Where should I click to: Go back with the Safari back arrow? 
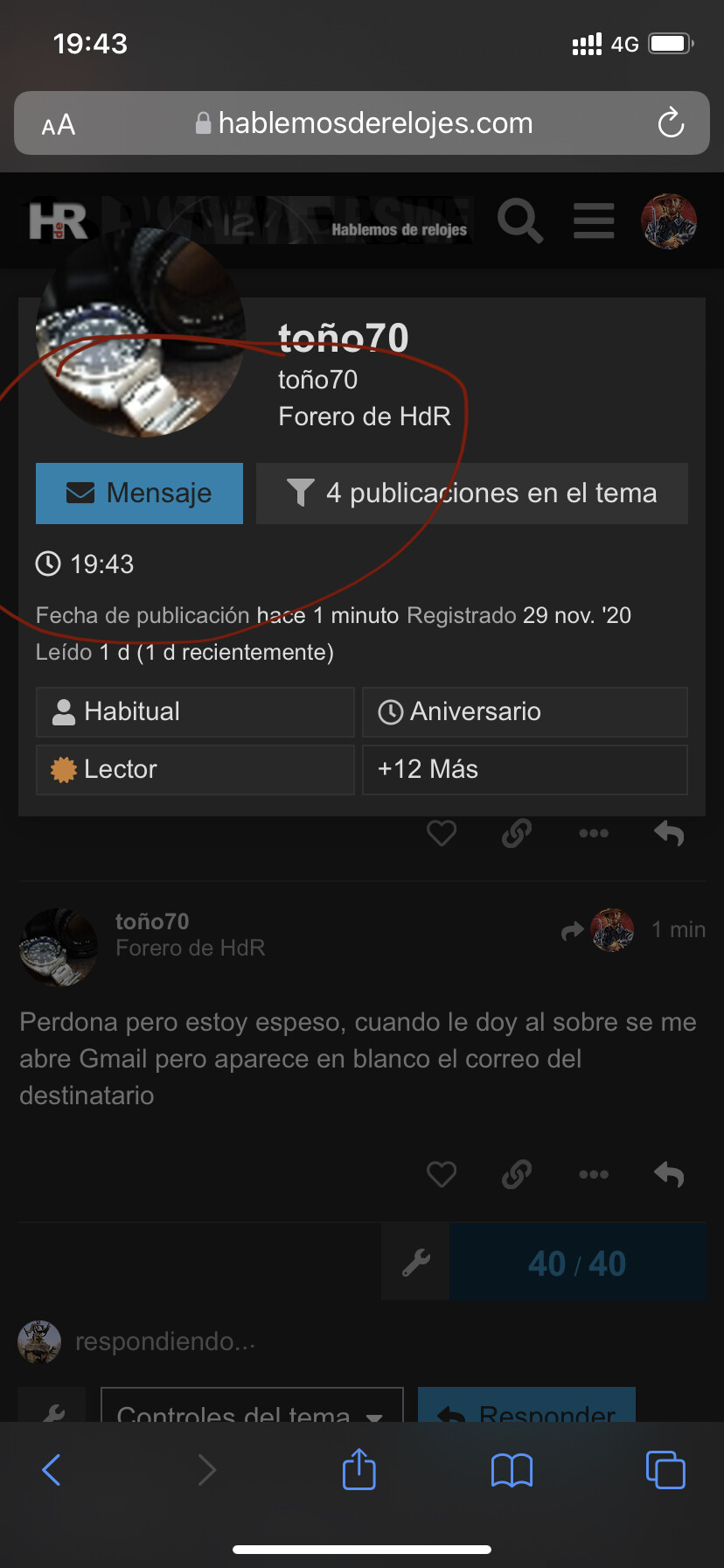52,1469
